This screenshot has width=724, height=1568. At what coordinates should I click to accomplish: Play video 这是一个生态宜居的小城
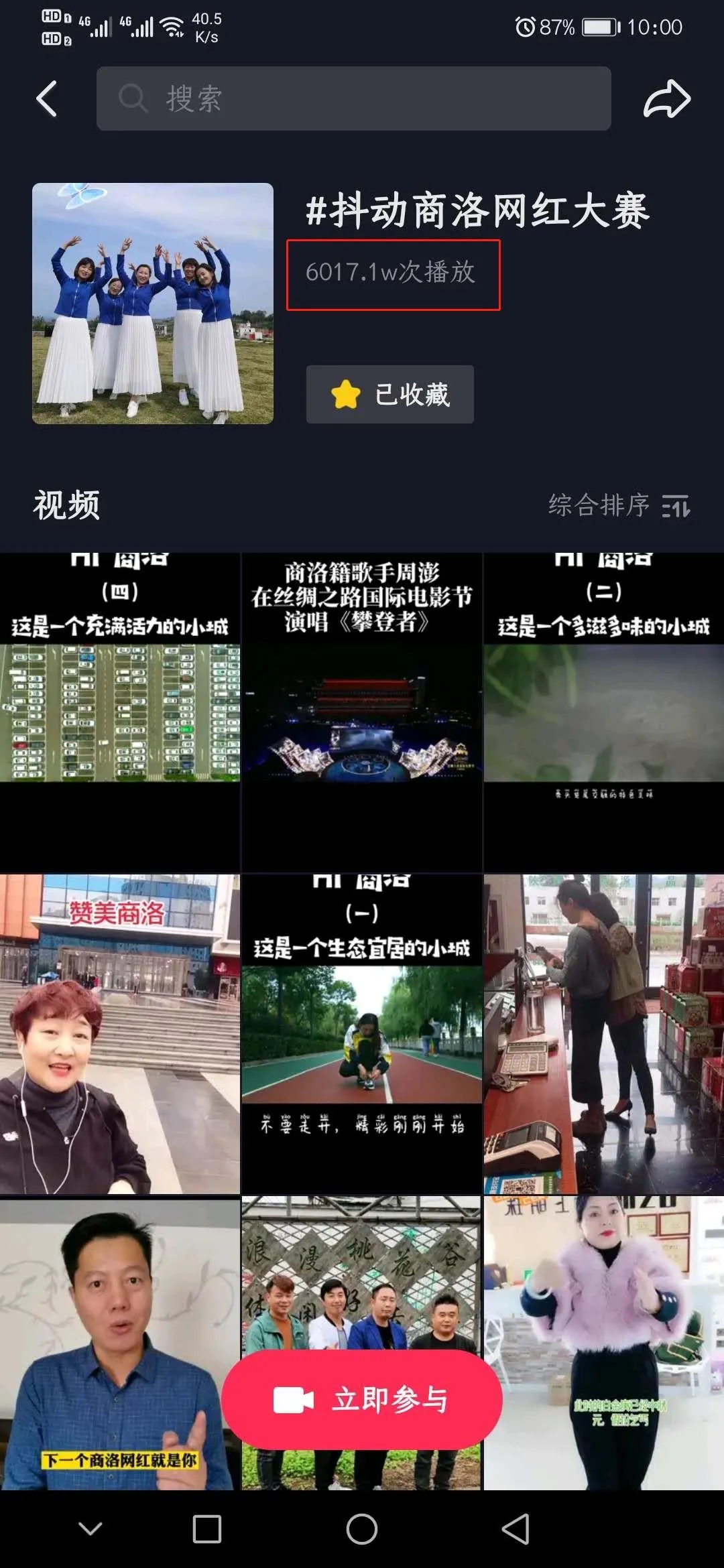coord(361,1033)
